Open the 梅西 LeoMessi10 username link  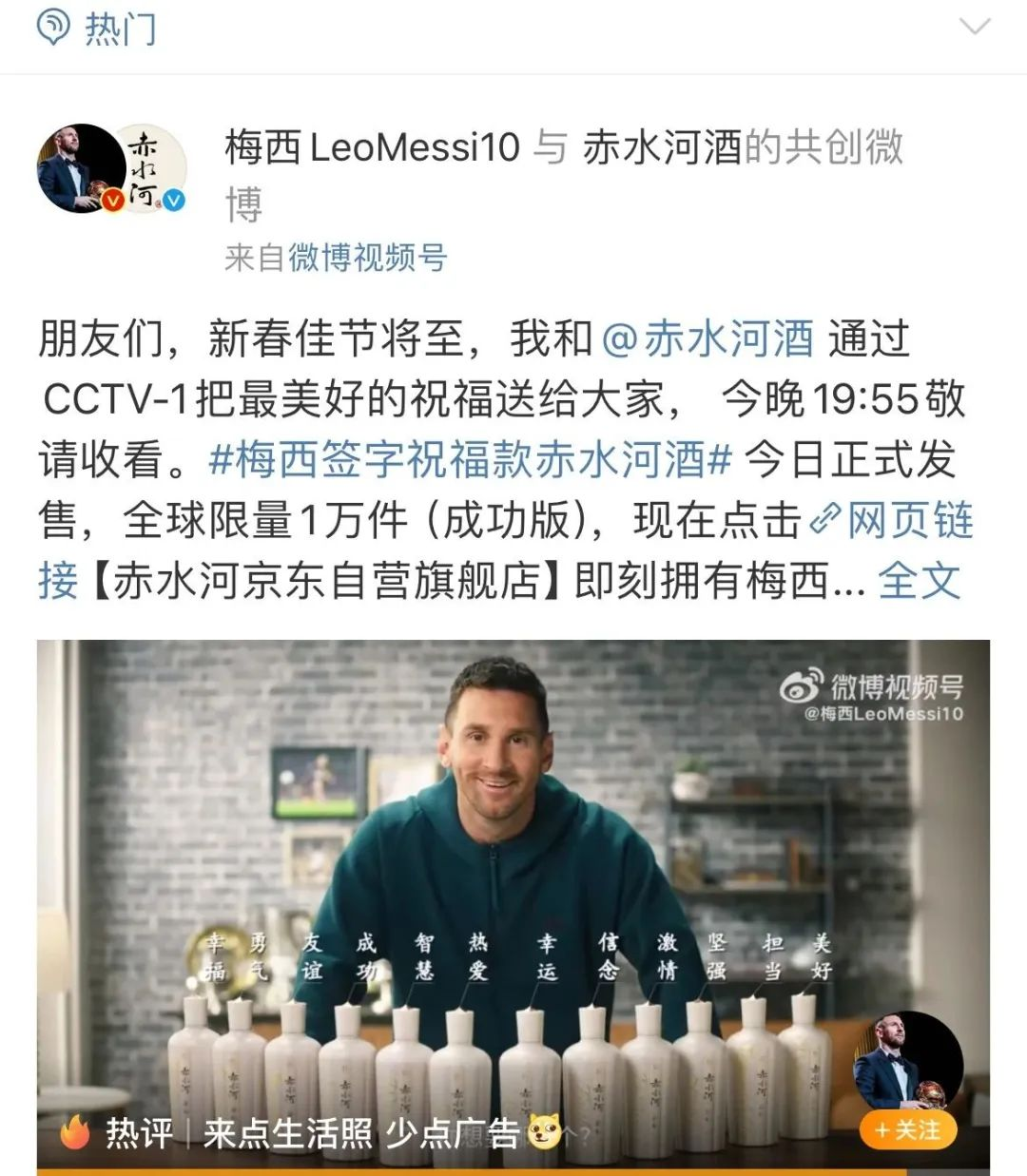click(372, 147)
